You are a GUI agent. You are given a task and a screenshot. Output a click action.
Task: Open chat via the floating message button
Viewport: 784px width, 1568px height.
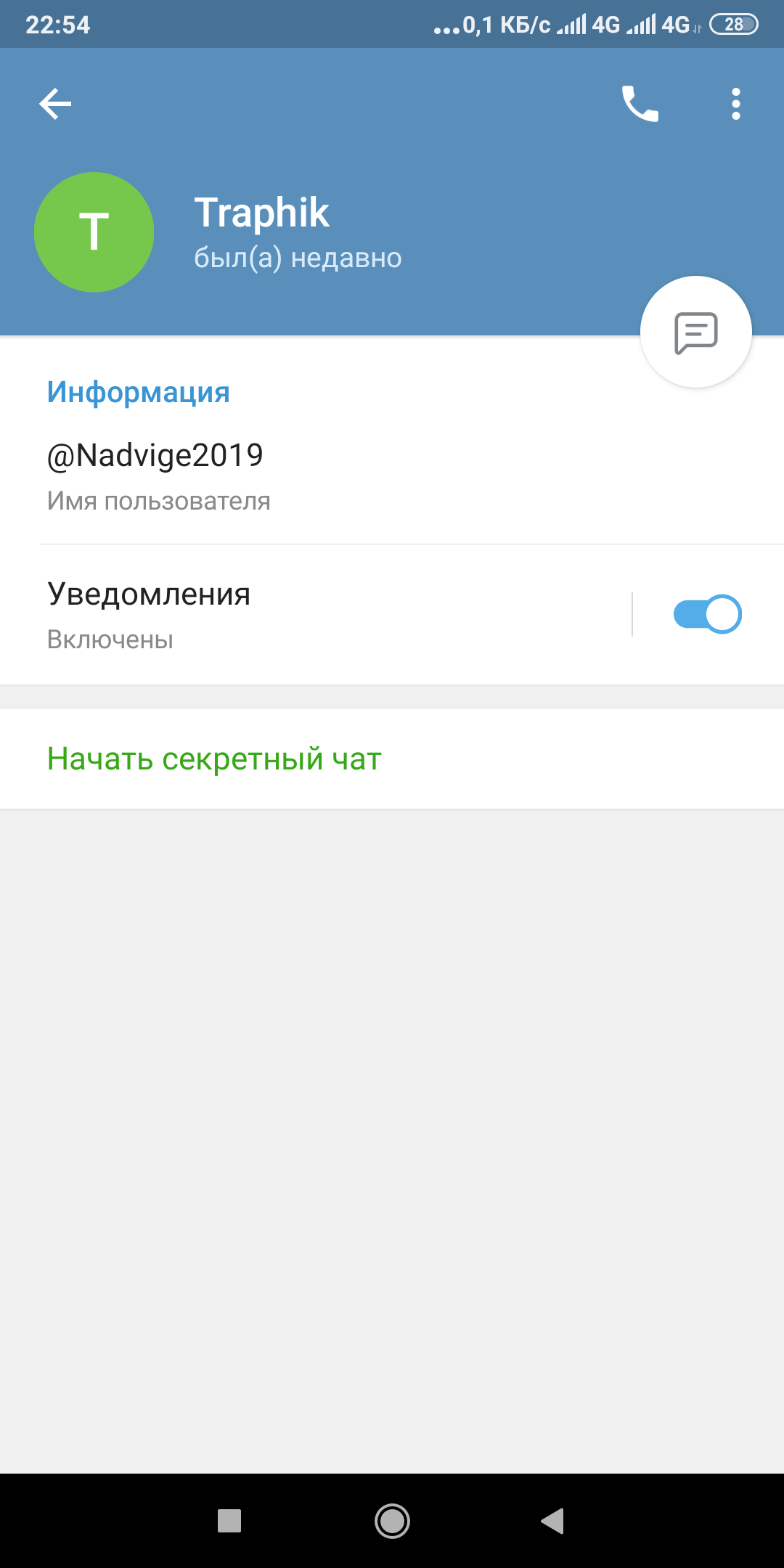[x=696, y=332]
